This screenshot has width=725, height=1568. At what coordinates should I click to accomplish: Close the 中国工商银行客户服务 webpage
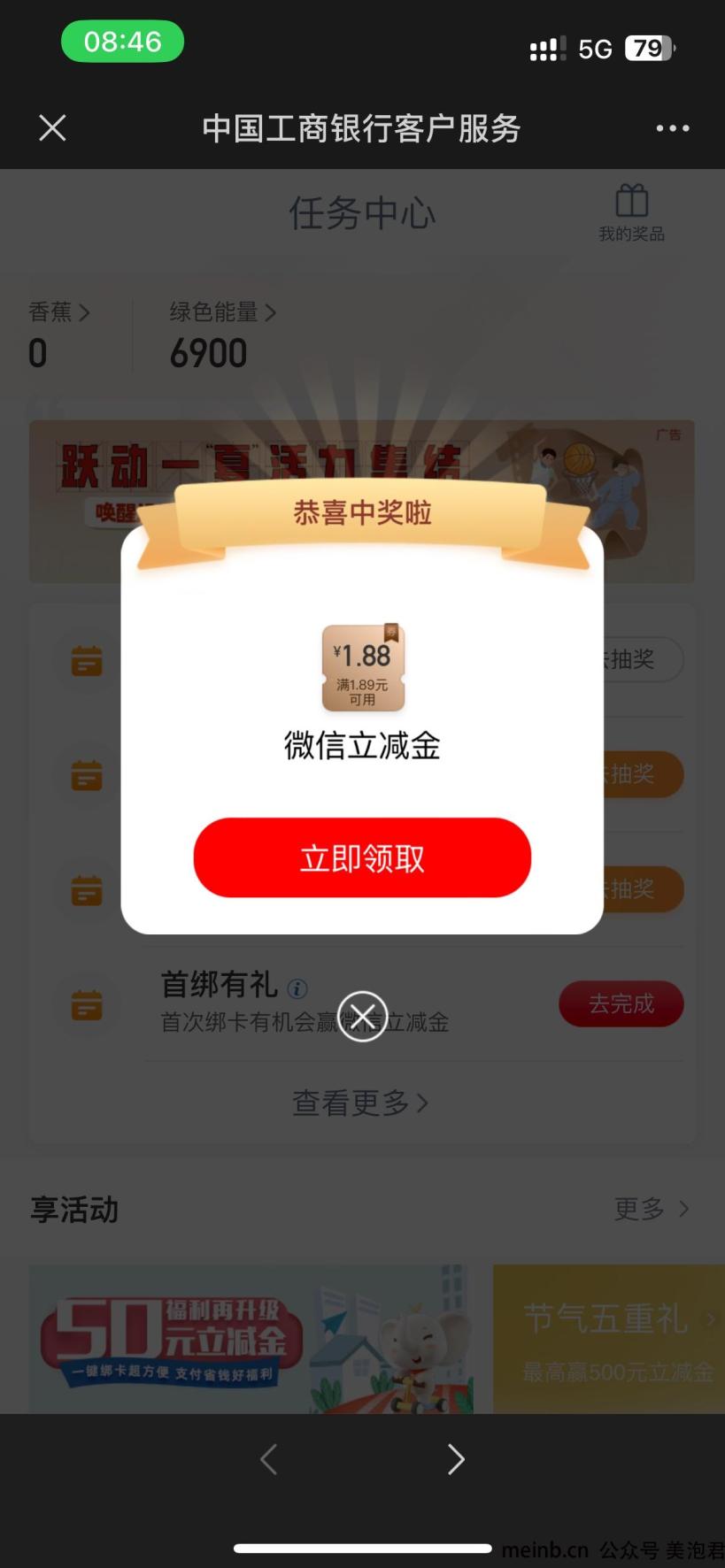53,128
